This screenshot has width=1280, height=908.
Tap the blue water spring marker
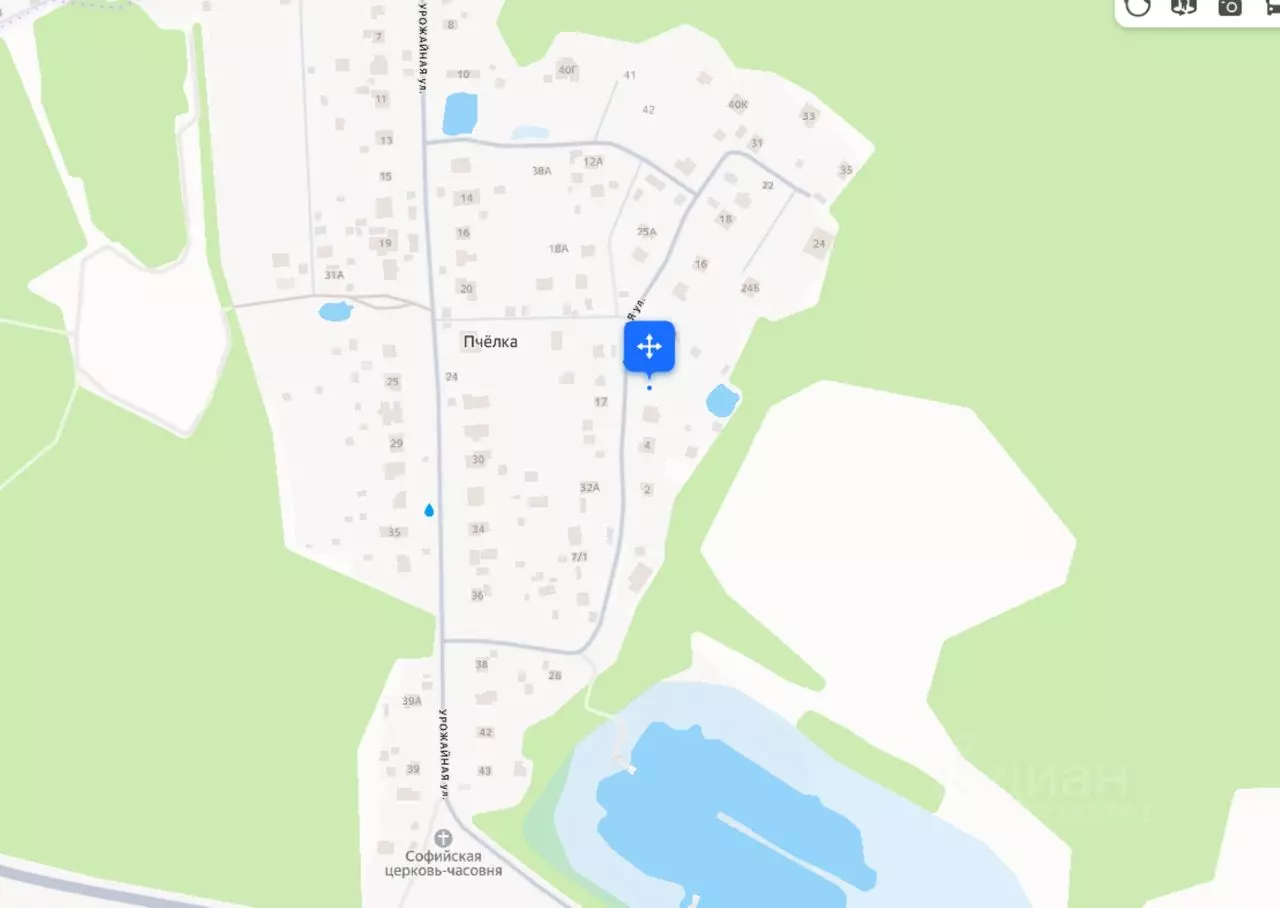pos(429,510)
